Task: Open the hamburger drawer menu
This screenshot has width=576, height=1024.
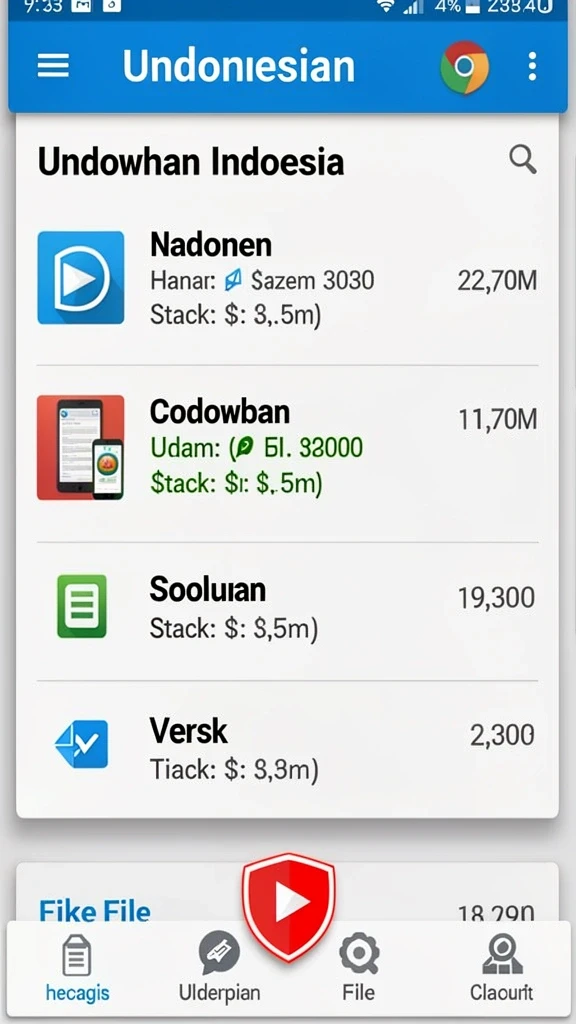Action: click(53, 66)
